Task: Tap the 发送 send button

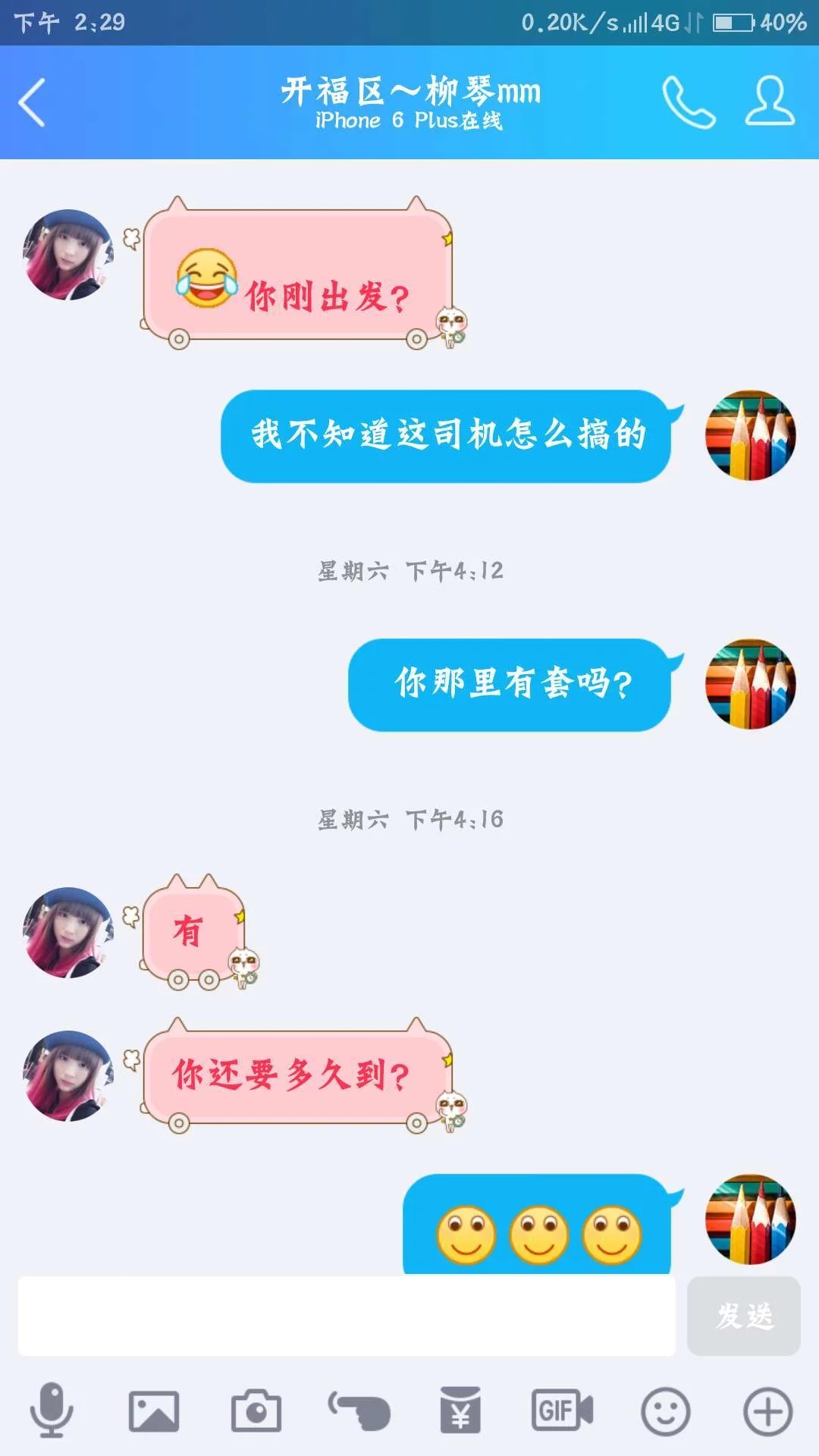Action: point(743,1318)
